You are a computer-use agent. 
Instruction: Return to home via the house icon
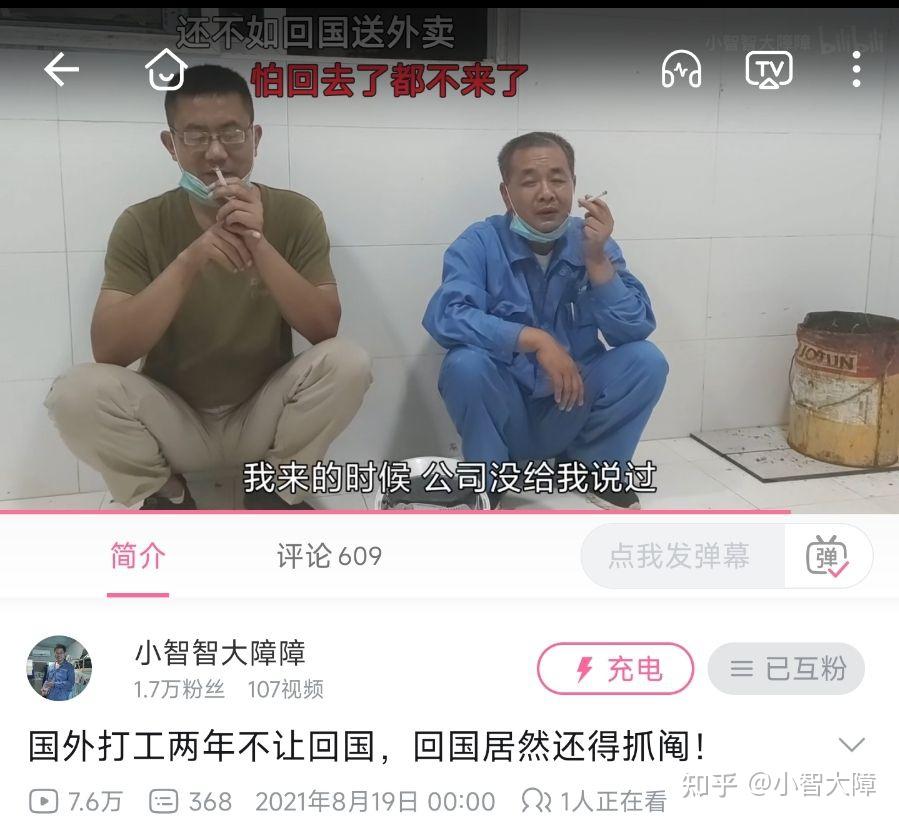(166, 70)
